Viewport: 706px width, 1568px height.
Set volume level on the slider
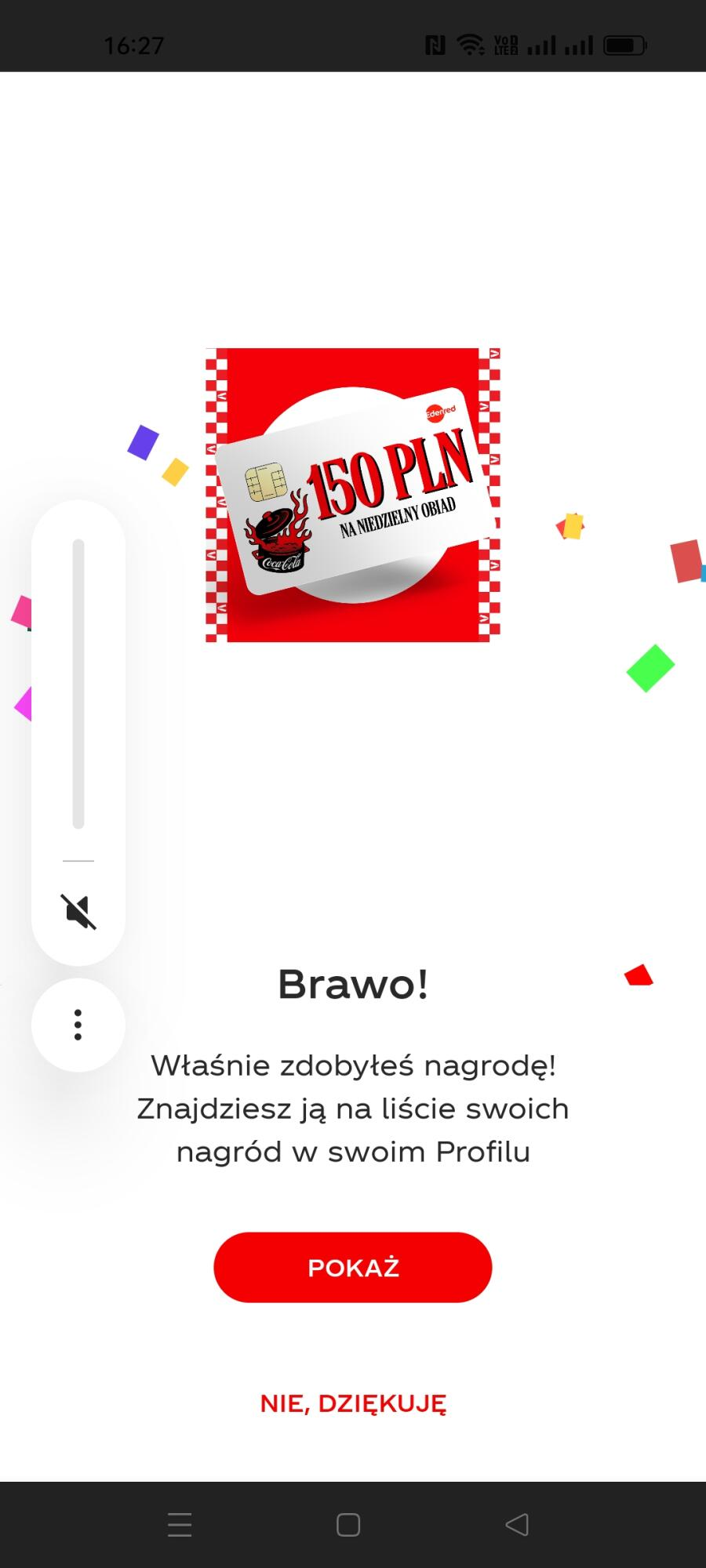[x=78, y=684]
